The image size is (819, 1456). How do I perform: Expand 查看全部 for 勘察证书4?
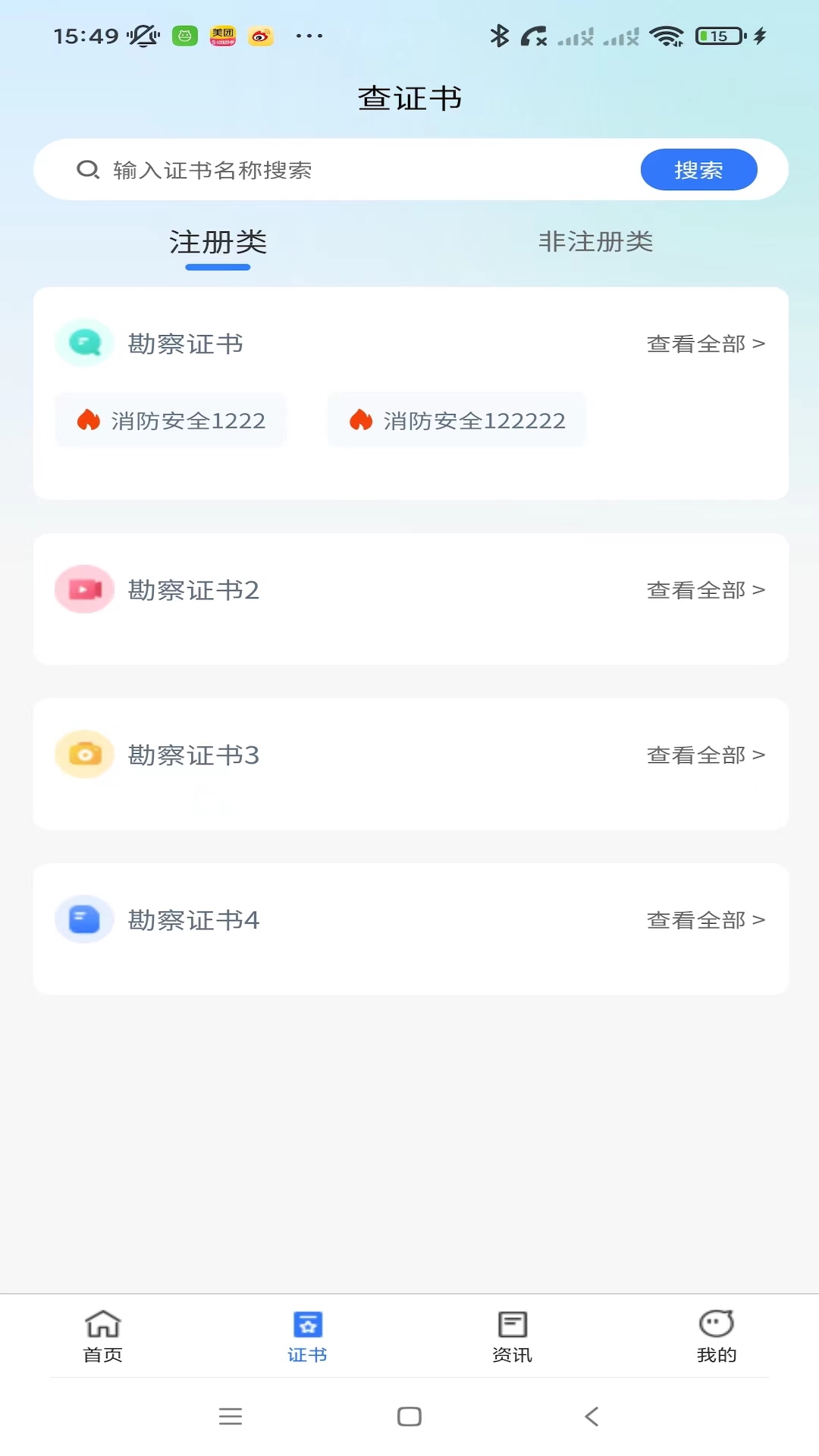point(704,919)
